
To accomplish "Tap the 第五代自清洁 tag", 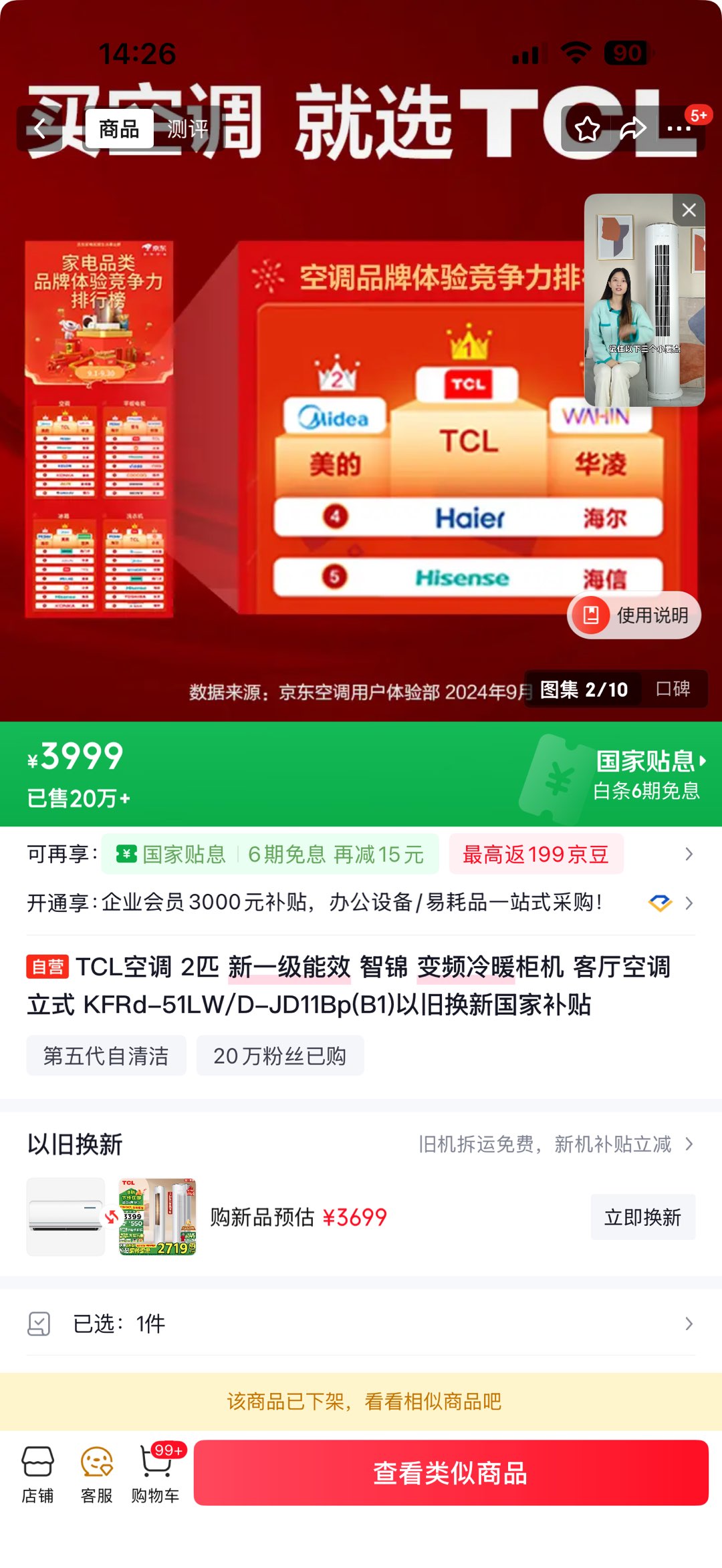I will tap(106, 1056).
